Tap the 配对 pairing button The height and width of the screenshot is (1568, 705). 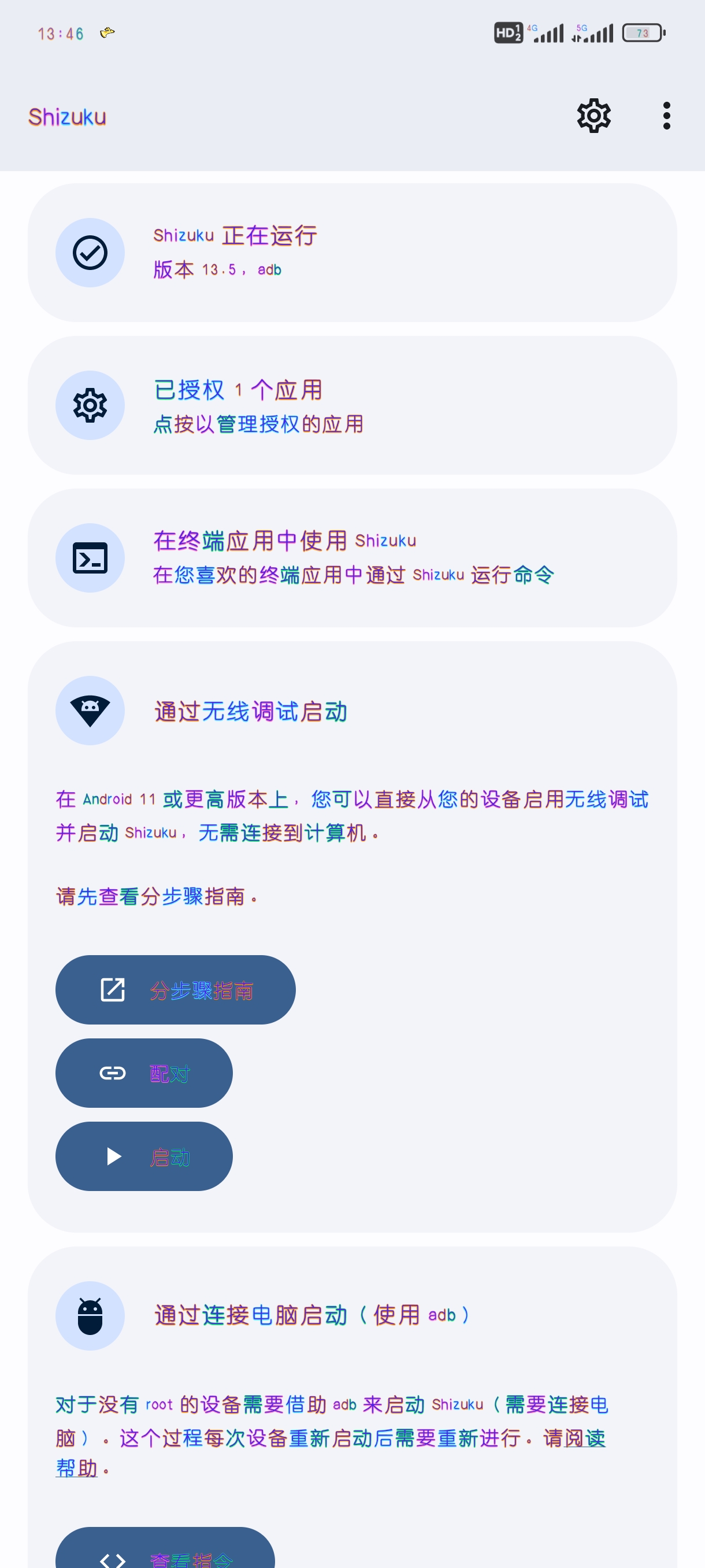click(x=143, y=1073)
